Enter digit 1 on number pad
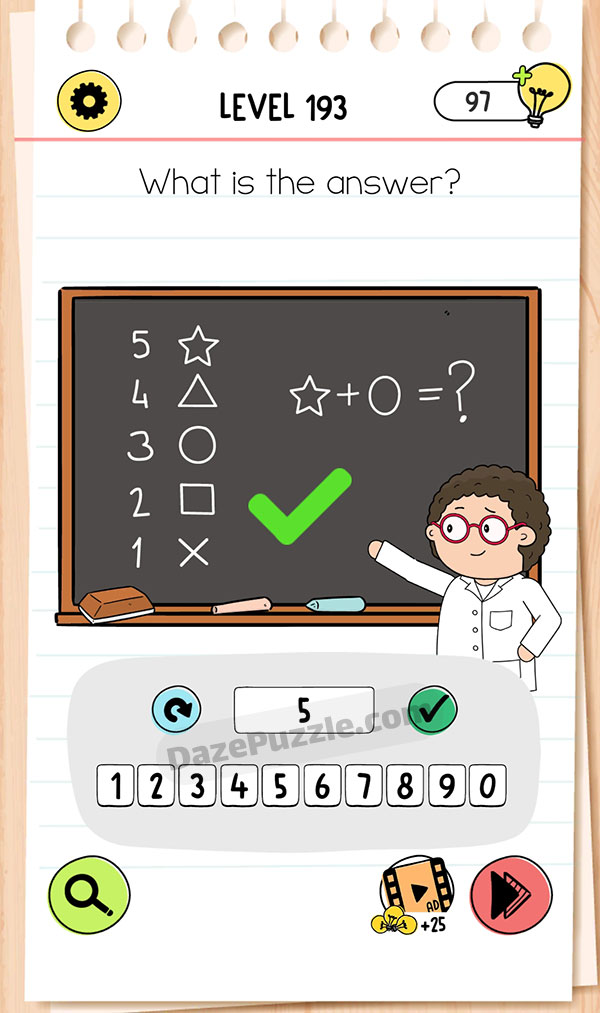Viewport: 600px width, 1013px height. pos(115,787)
